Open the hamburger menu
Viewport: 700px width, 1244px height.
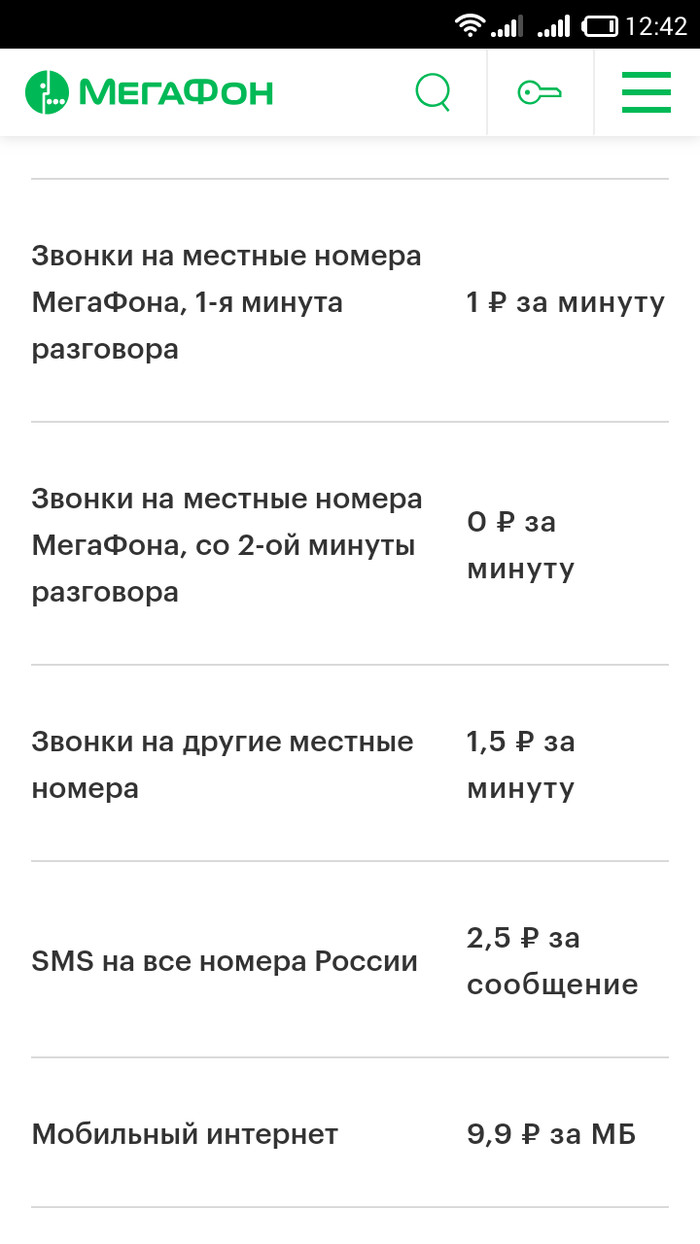(x=646, y=93)
